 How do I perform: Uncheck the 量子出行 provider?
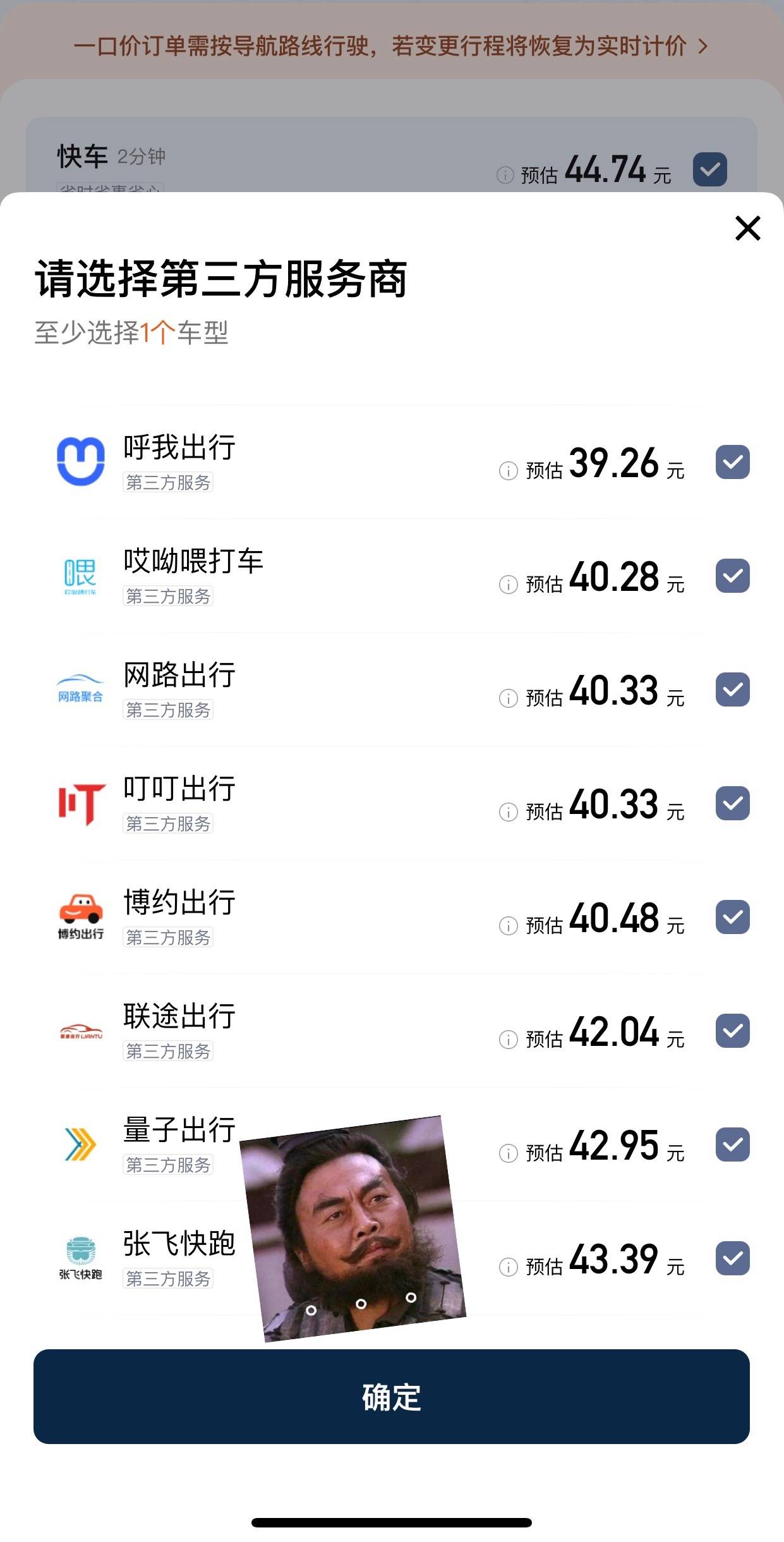[x=732, y=1144]
